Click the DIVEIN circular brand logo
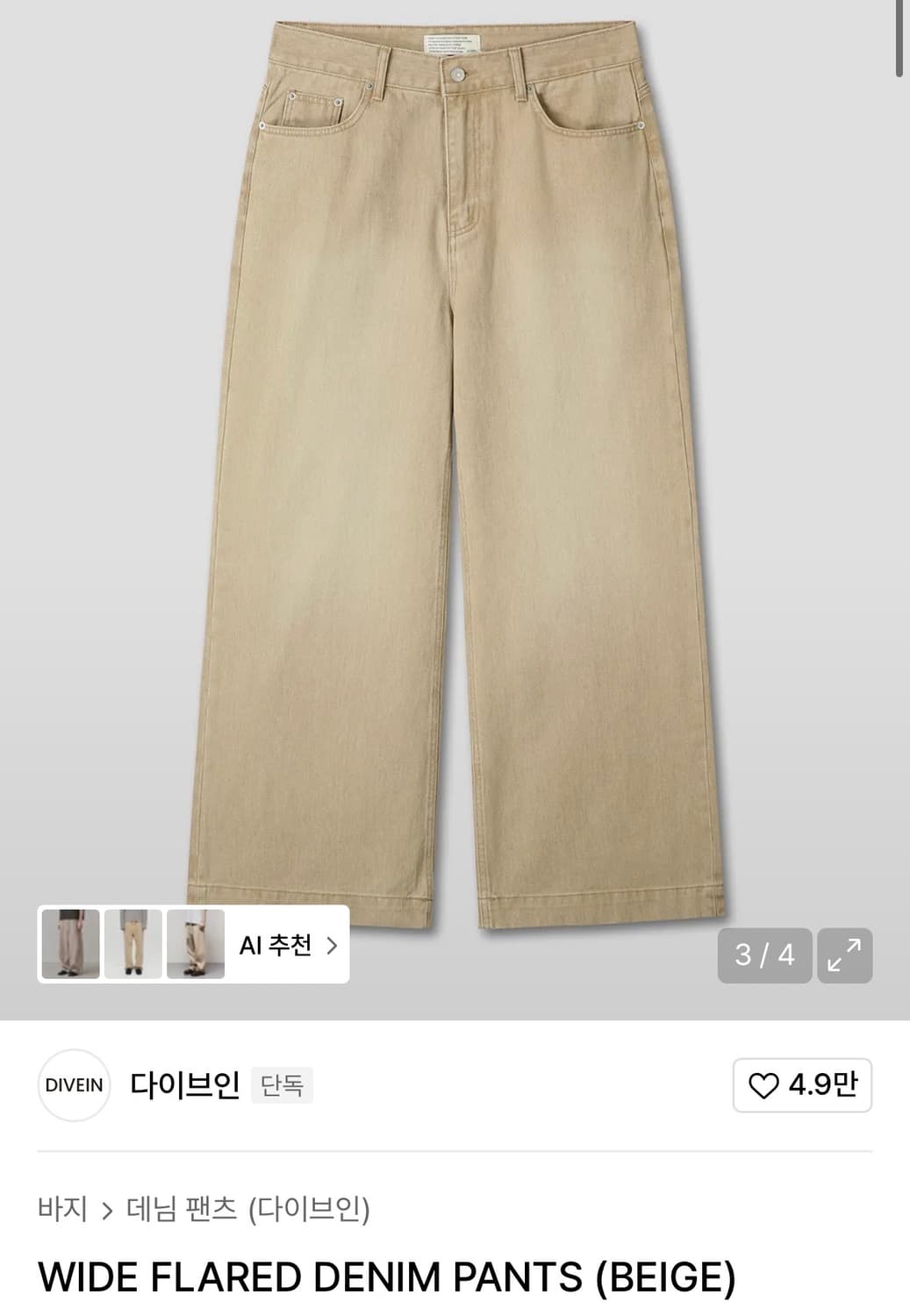 pos(74,1086)
